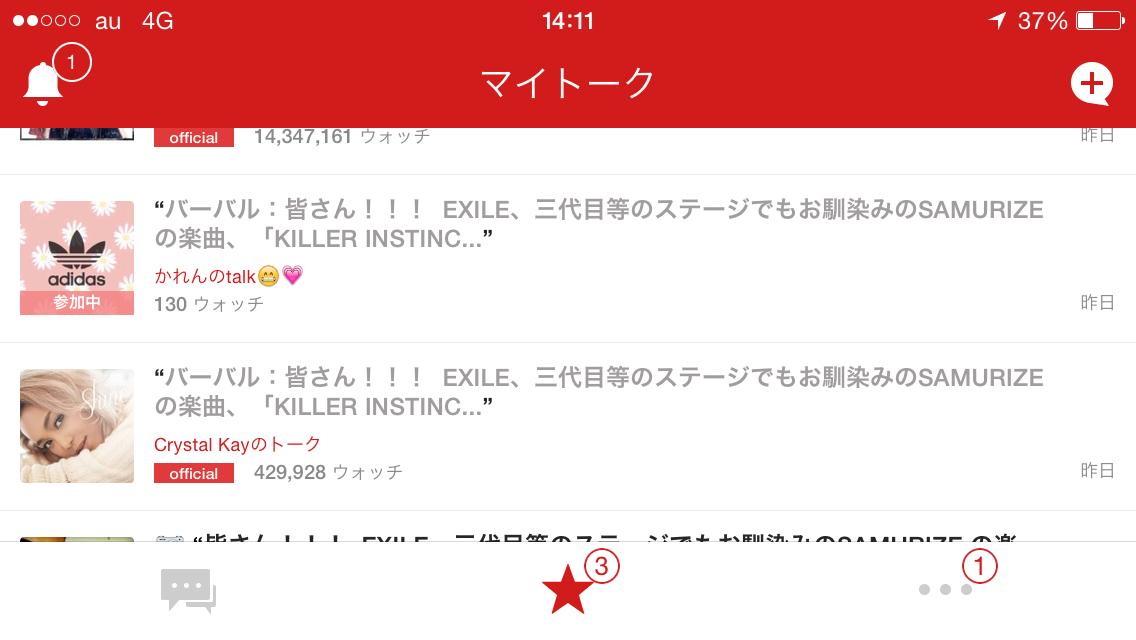Open the three-dots more tab
This screenshot has width=1136, height=640.
click(x=946, y=590)
